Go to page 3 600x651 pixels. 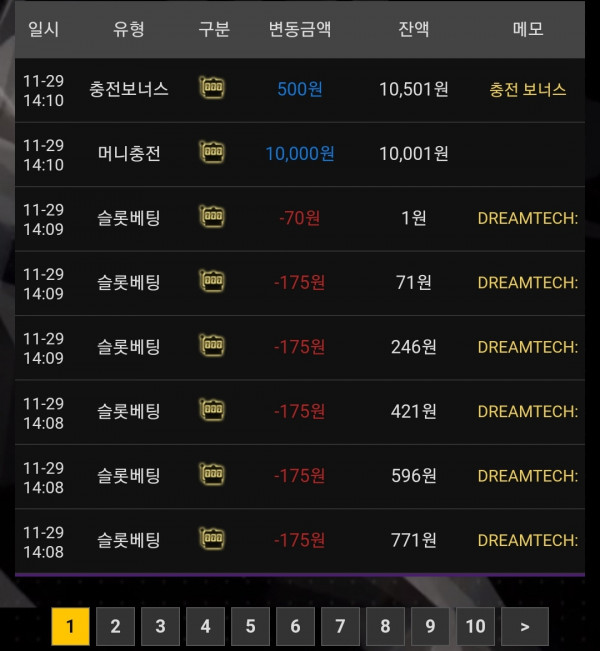(x=160, y=627)
